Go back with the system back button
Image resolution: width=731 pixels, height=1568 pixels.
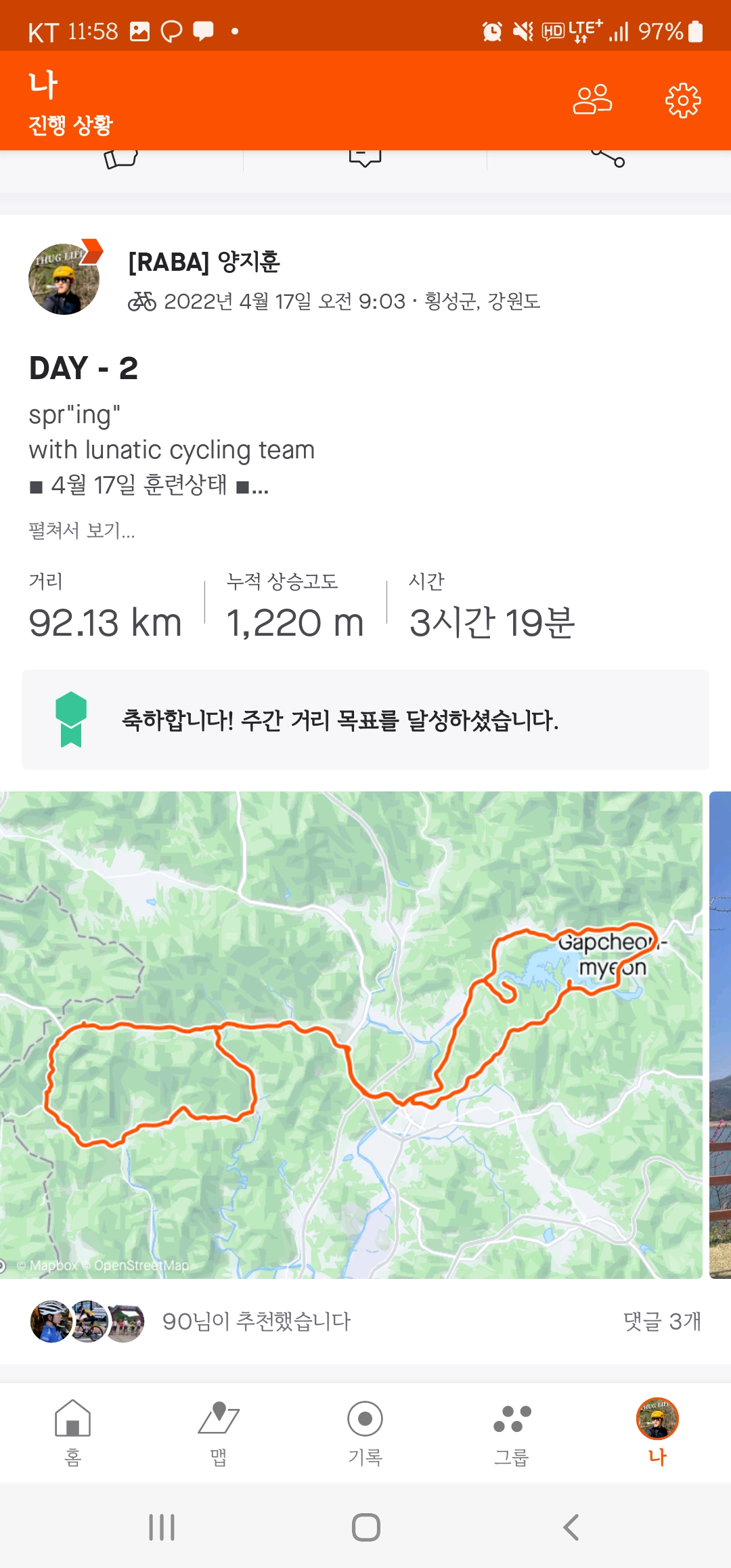(571, 1527)
